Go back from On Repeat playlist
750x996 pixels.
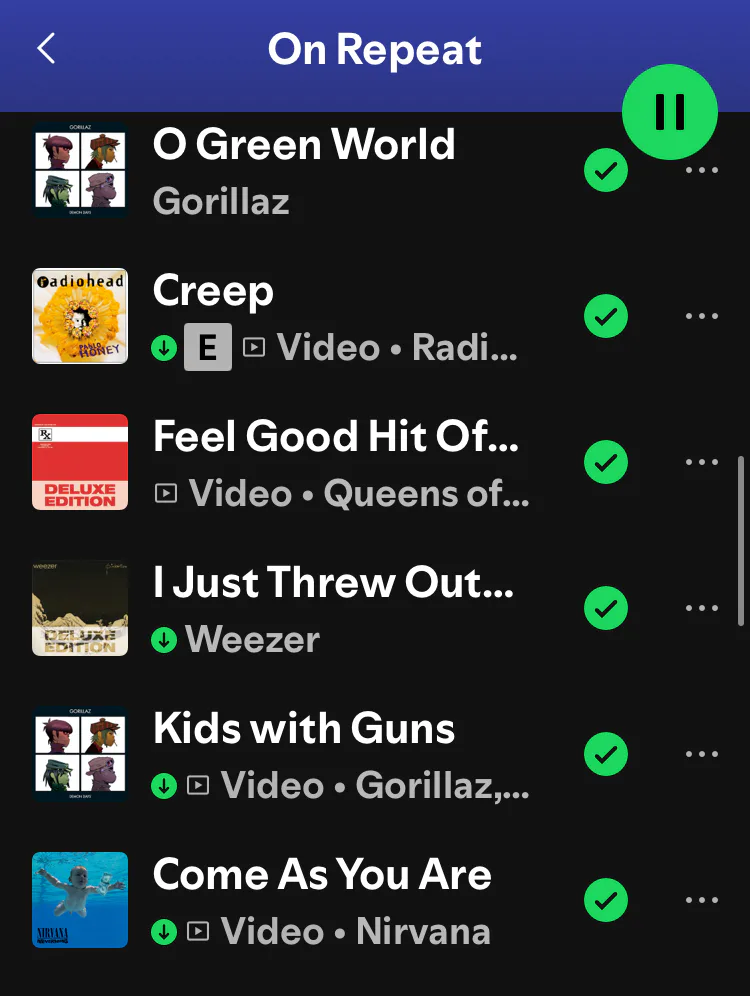point(46,49)
